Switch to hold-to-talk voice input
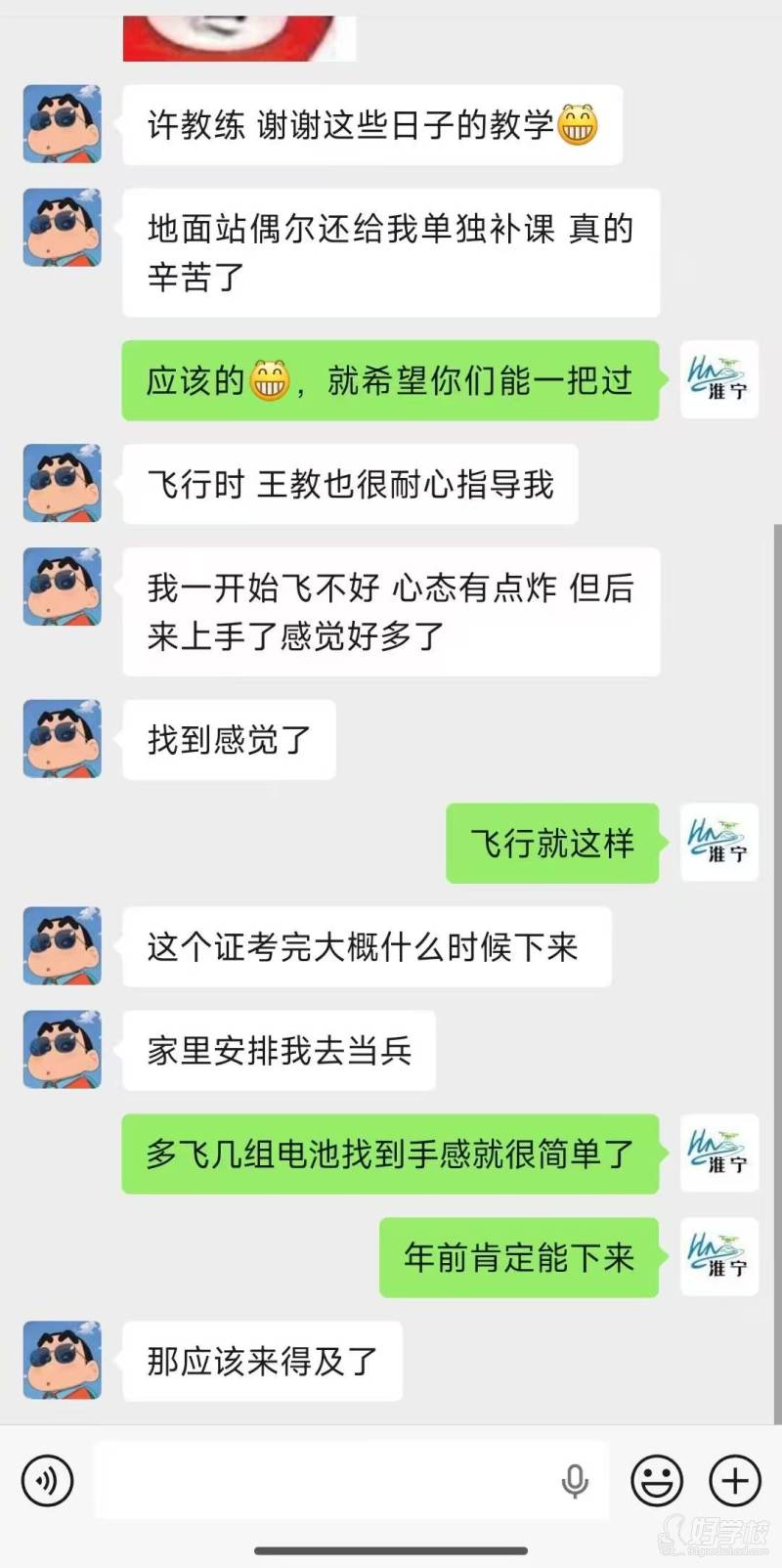 pyautogui.click(x=47, y=1481)
